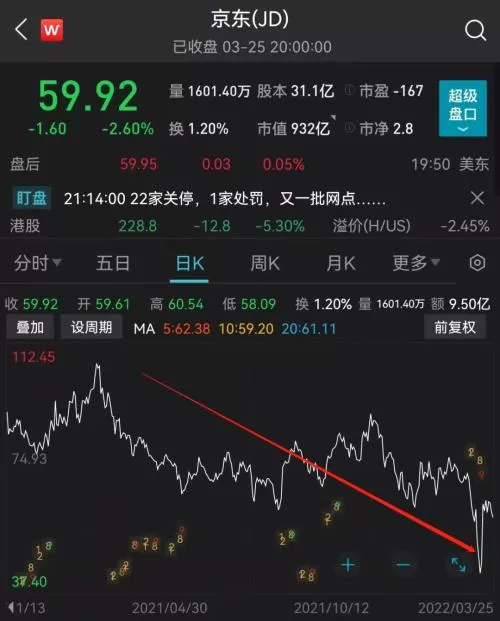Viewport: 500px width, 621px height.
Task: Open the 更多 periods dropdown
Action: coord(416,263)
